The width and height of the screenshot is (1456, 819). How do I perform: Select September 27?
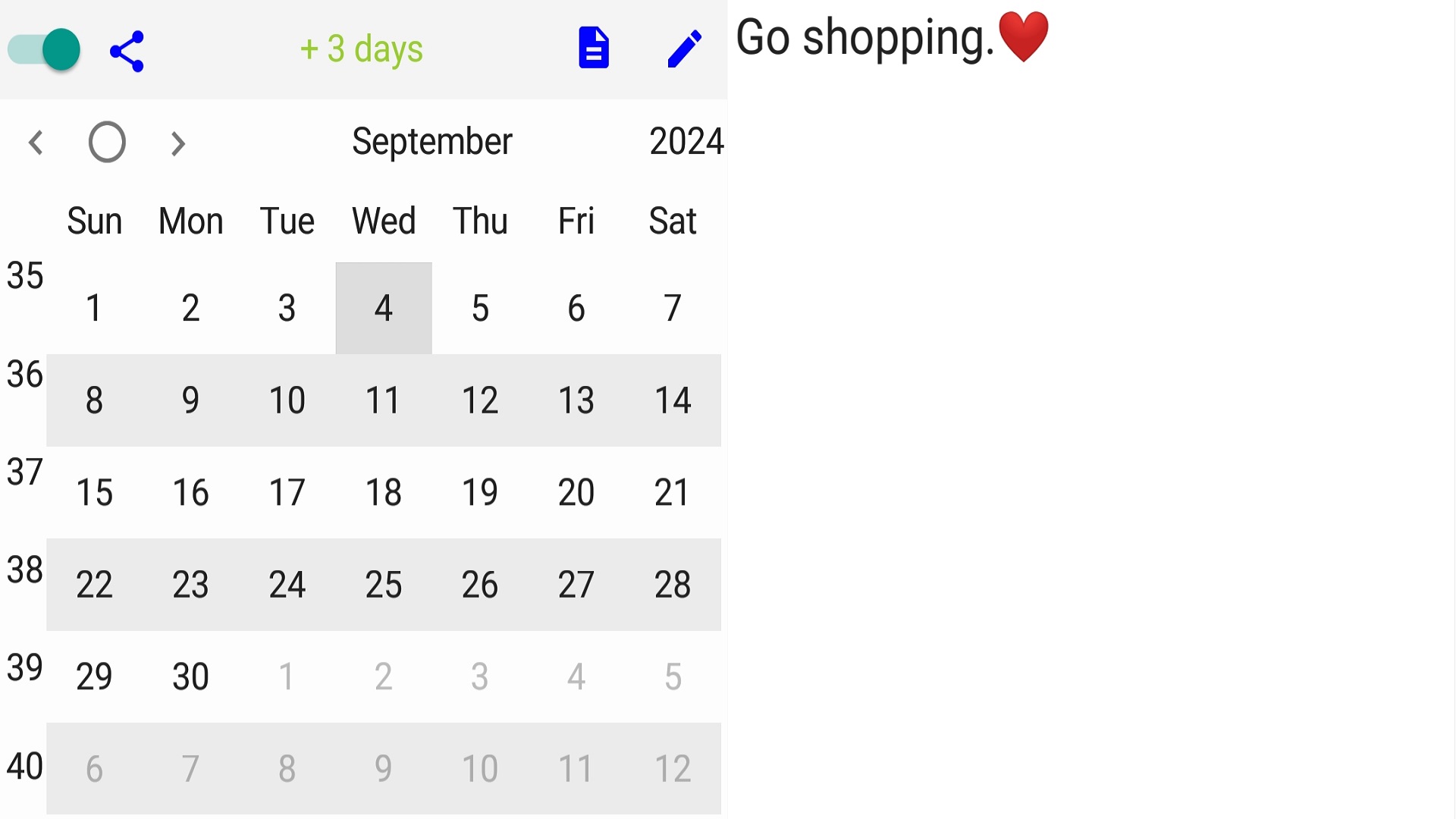(576, 585)
